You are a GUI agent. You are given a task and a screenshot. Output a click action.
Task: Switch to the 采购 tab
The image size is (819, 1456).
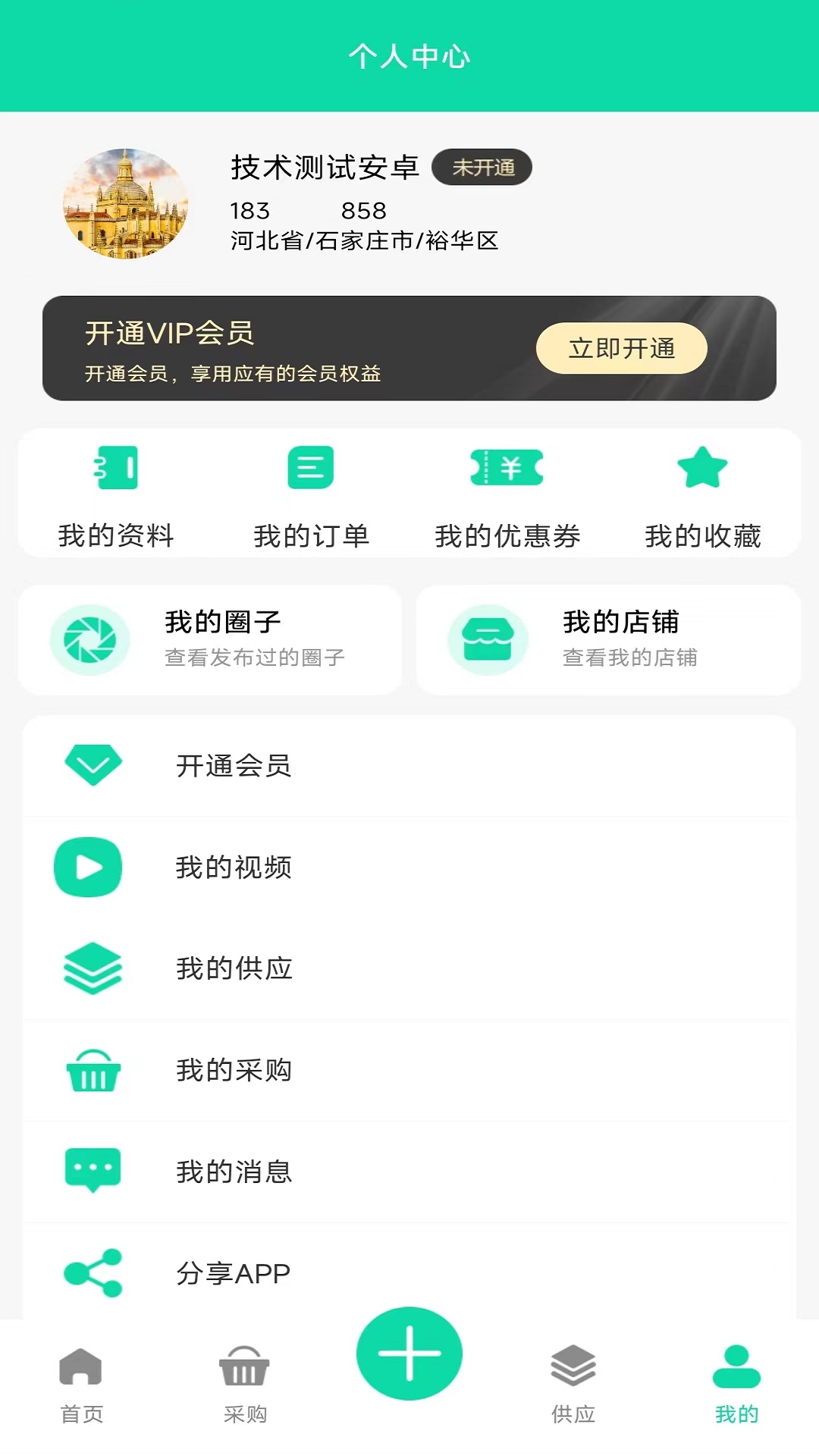click(x=244, y=1380)
